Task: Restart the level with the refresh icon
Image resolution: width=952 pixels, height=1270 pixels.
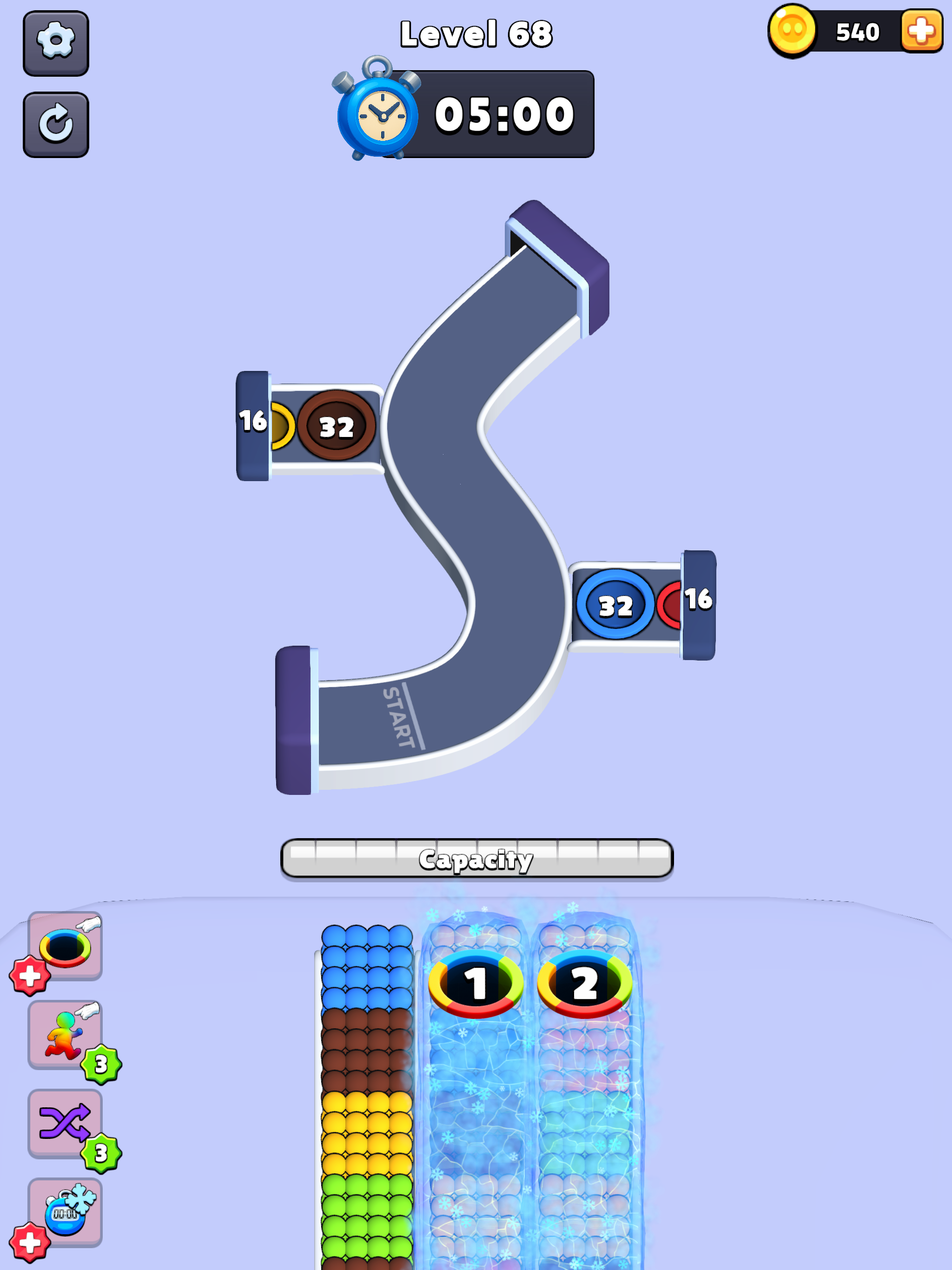Action: click(57, 125)
